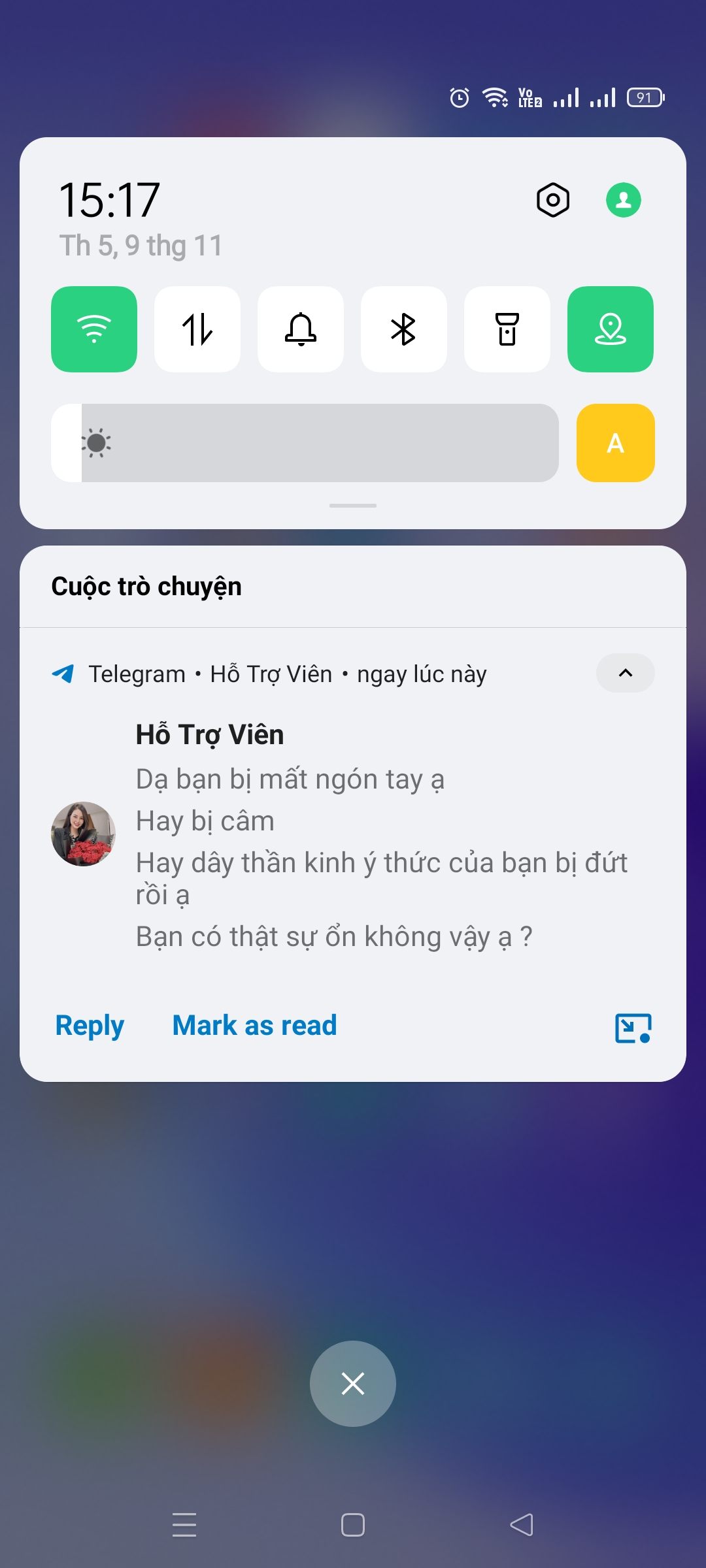Mark the Telegram message as read
Image resolution: width=706 pixels, height=1568 pixels.
[x=254, y=1026]
